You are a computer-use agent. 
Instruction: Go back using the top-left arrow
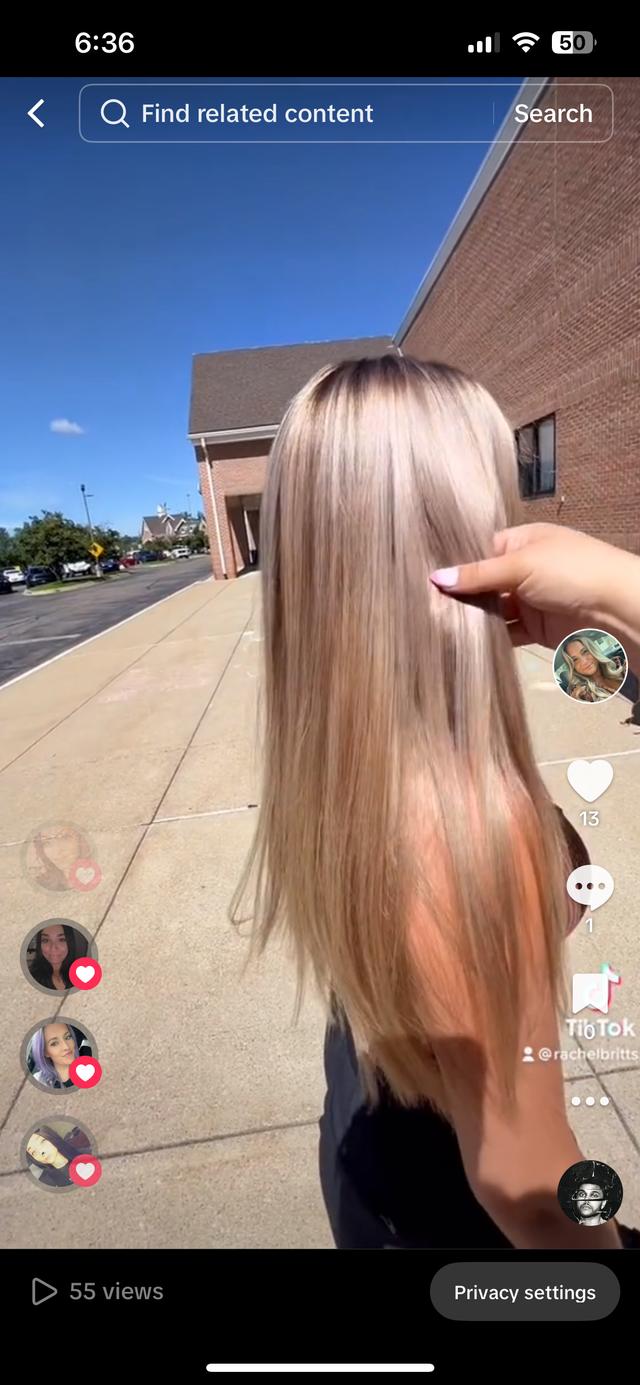pyautogui.click(x=36, y=114)
